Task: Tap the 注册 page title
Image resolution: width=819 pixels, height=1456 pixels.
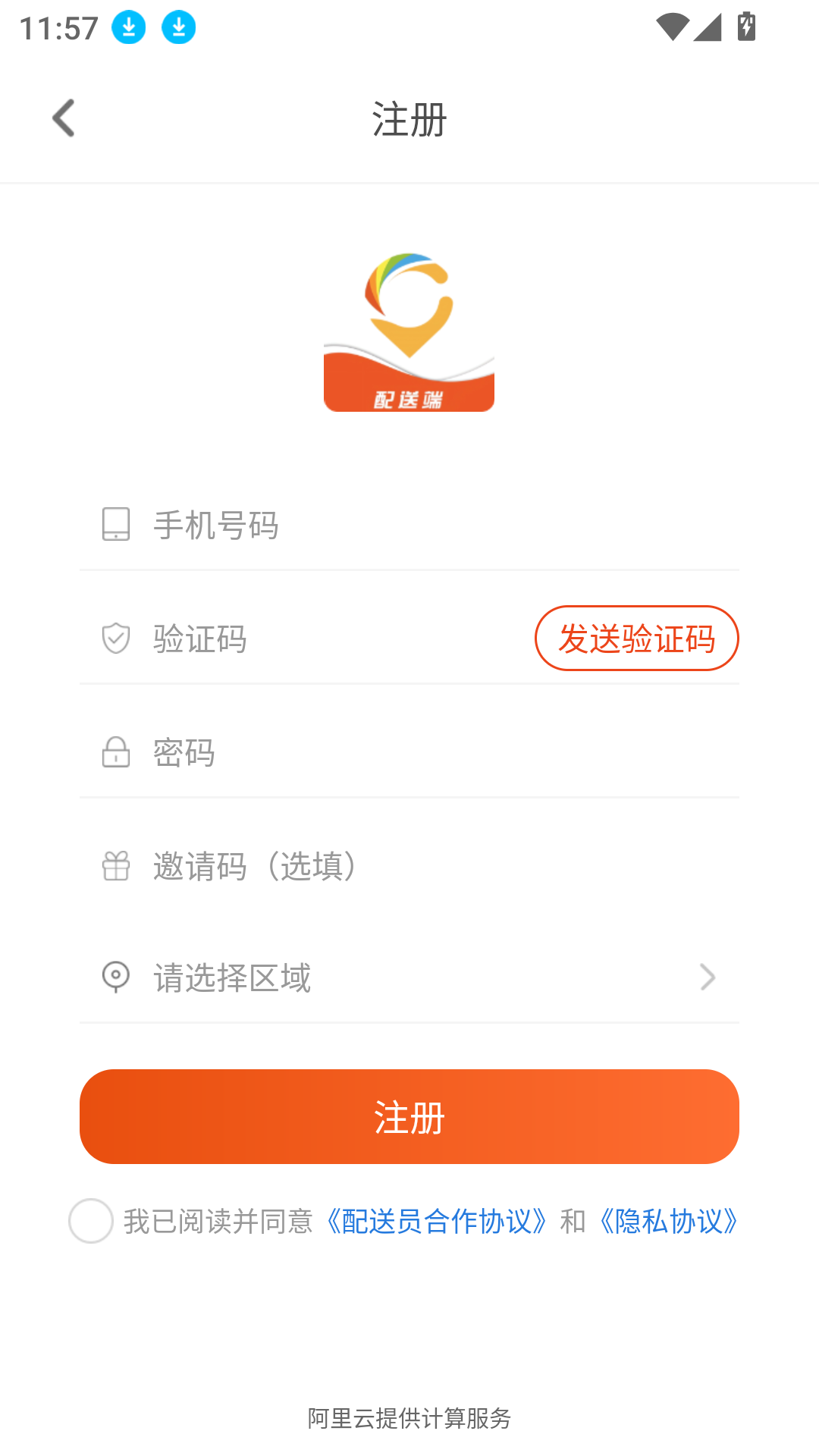Action: point(409,119)
